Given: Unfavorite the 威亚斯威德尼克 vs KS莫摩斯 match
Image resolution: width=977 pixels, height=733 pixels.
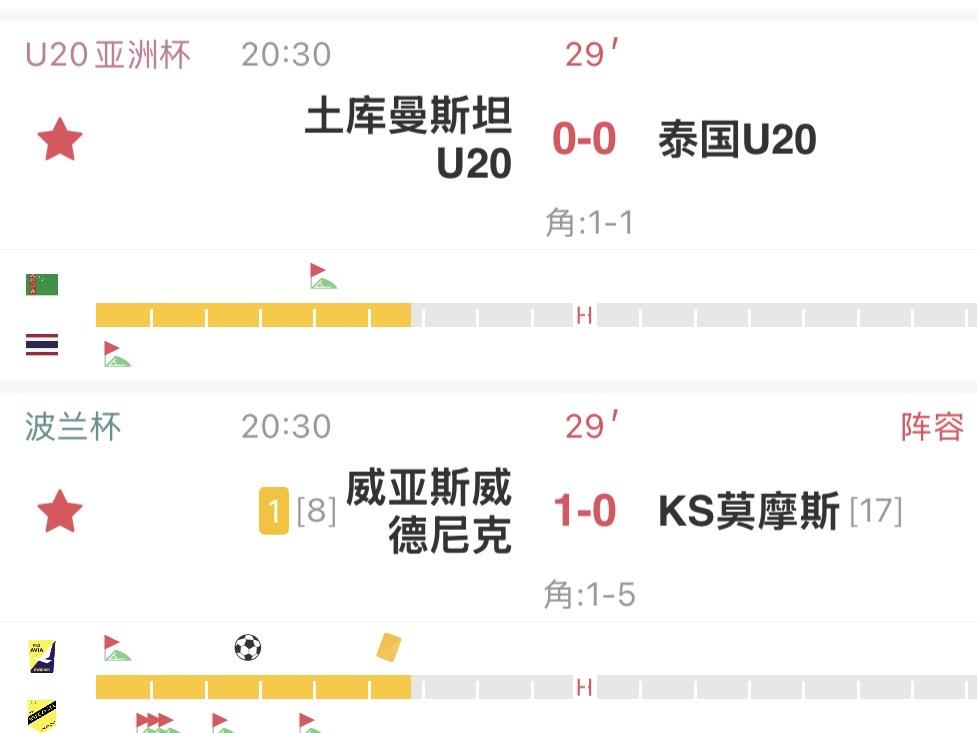Looking at the screenshot, I should [60, 511].
